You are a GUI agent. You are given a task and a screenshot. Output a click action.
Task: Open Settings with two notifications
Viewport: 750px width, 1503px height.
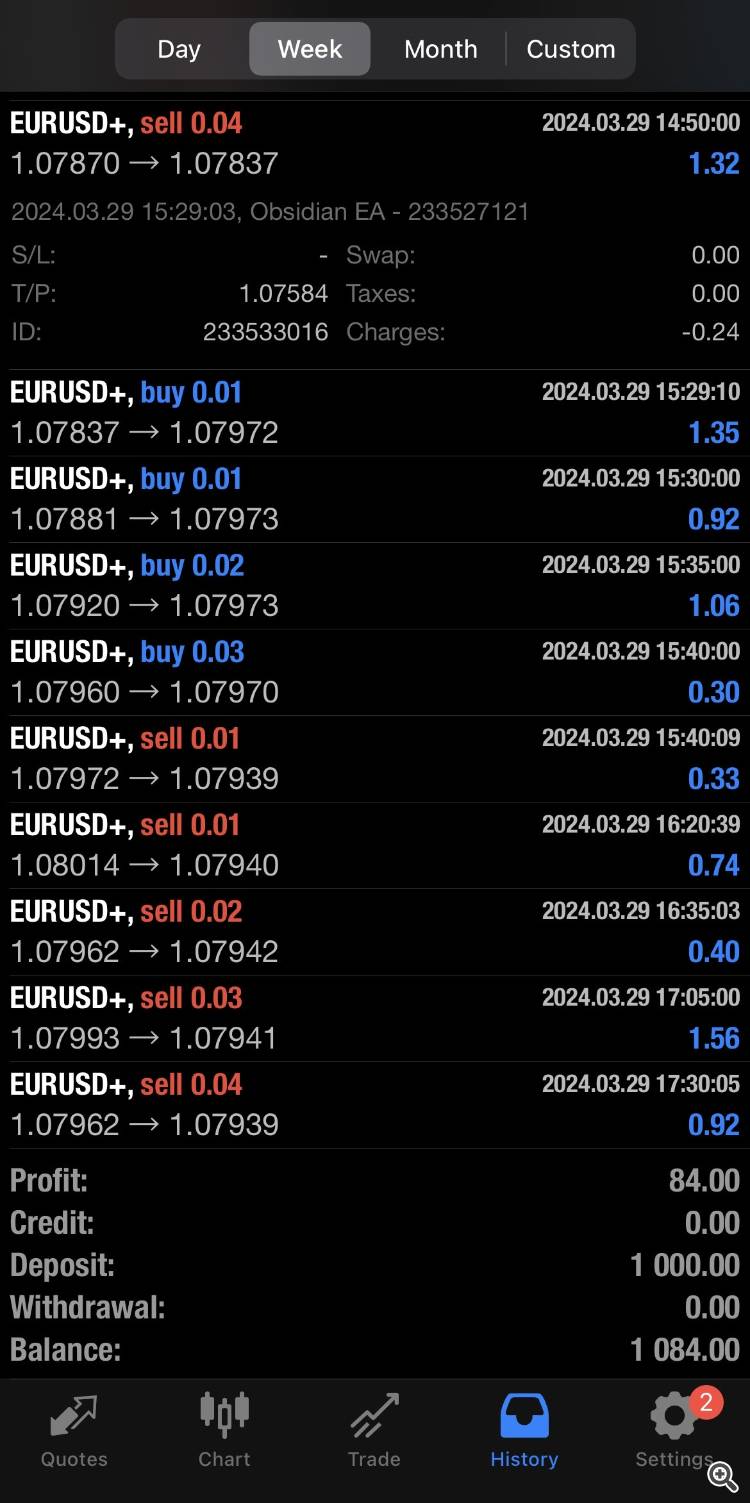tap(675, 1431)
